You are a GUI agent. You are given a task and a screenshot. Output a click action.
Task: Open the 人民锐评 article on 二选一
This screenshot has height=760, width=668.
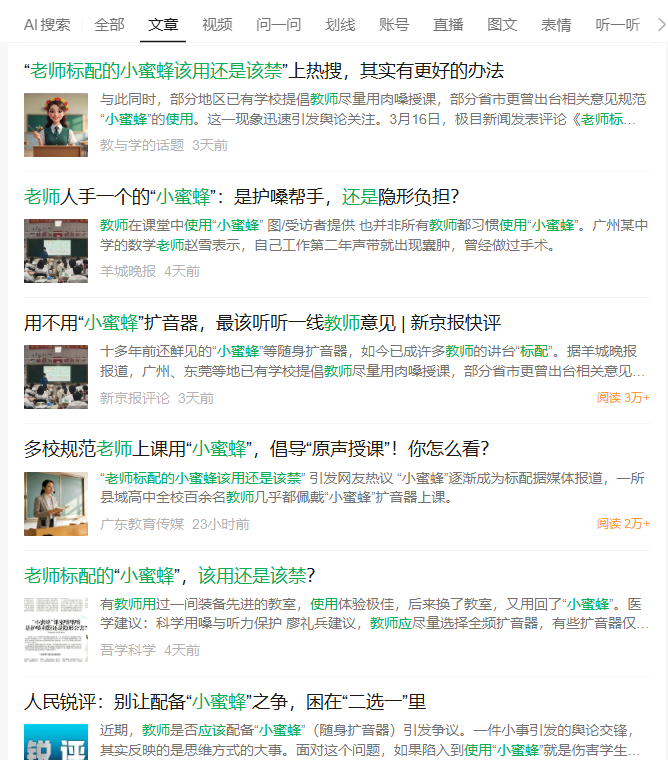click(x=225, y=702)
